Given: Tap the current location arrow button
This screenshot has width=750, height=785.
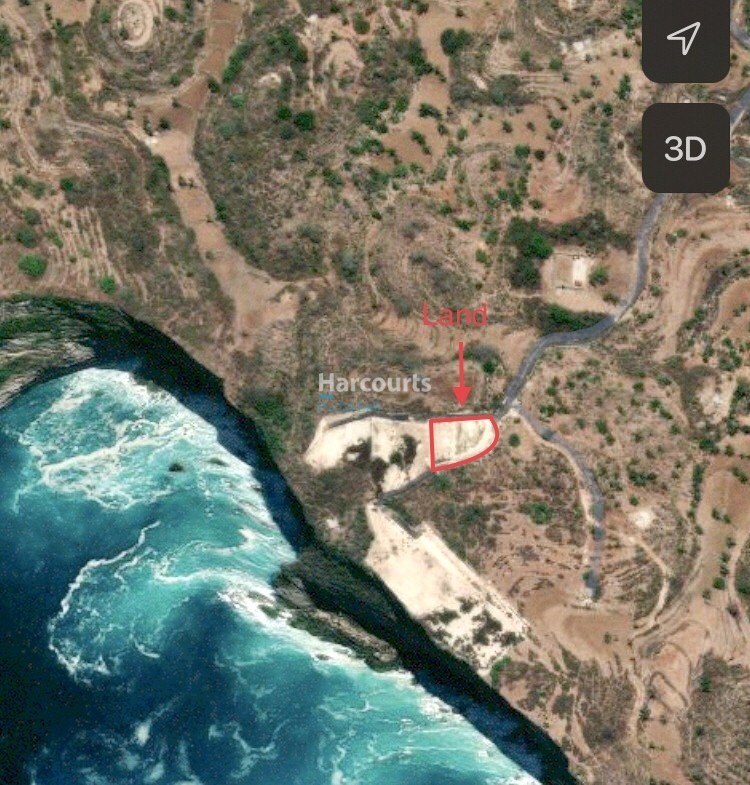Looking at the screenshot, I should pos(685,40).
